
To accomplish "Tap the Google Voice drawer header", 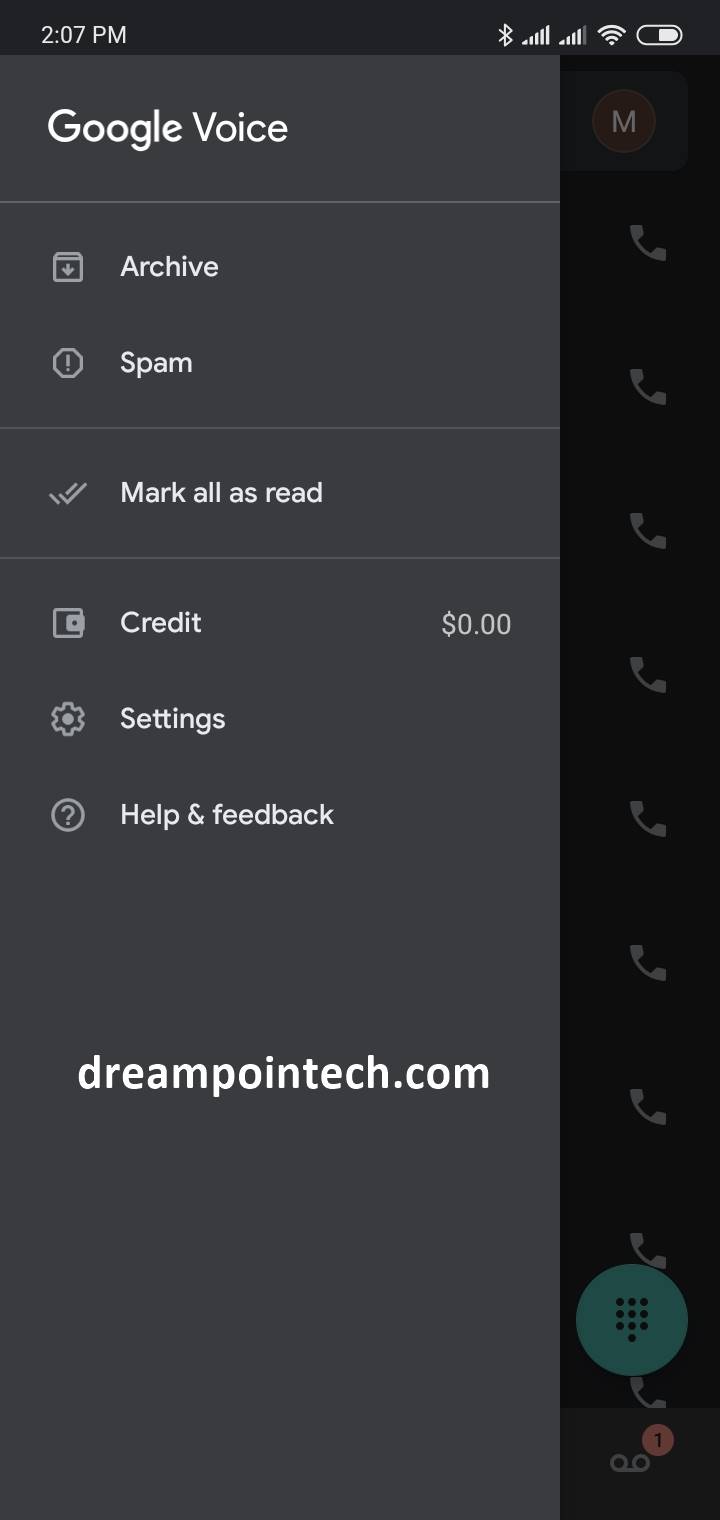I will click(167, 127).
